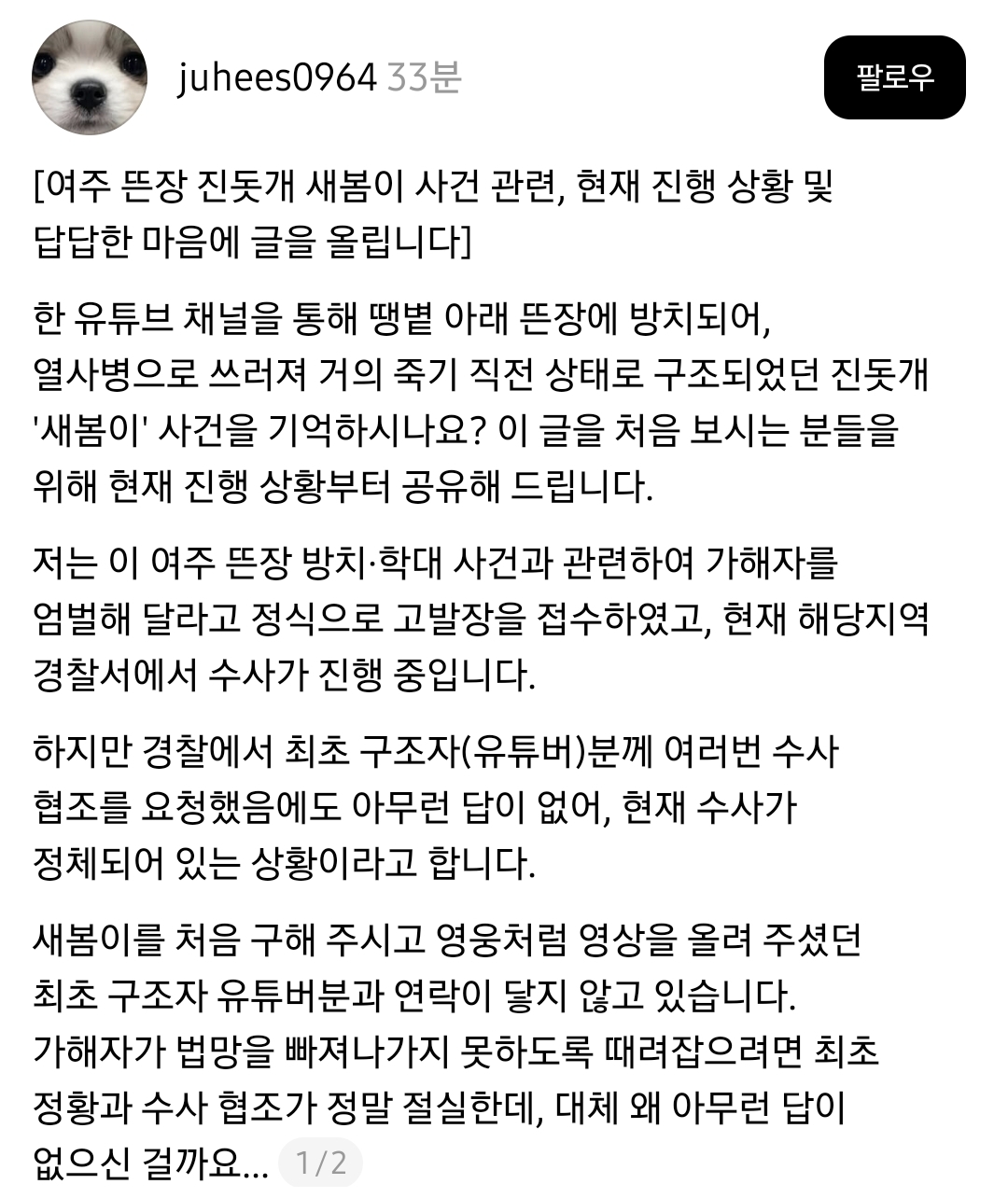This screenshot has height=1198, width=1008.
Task: Open juhees0964's dog profile picture
Action: click(x=90, y=77)
